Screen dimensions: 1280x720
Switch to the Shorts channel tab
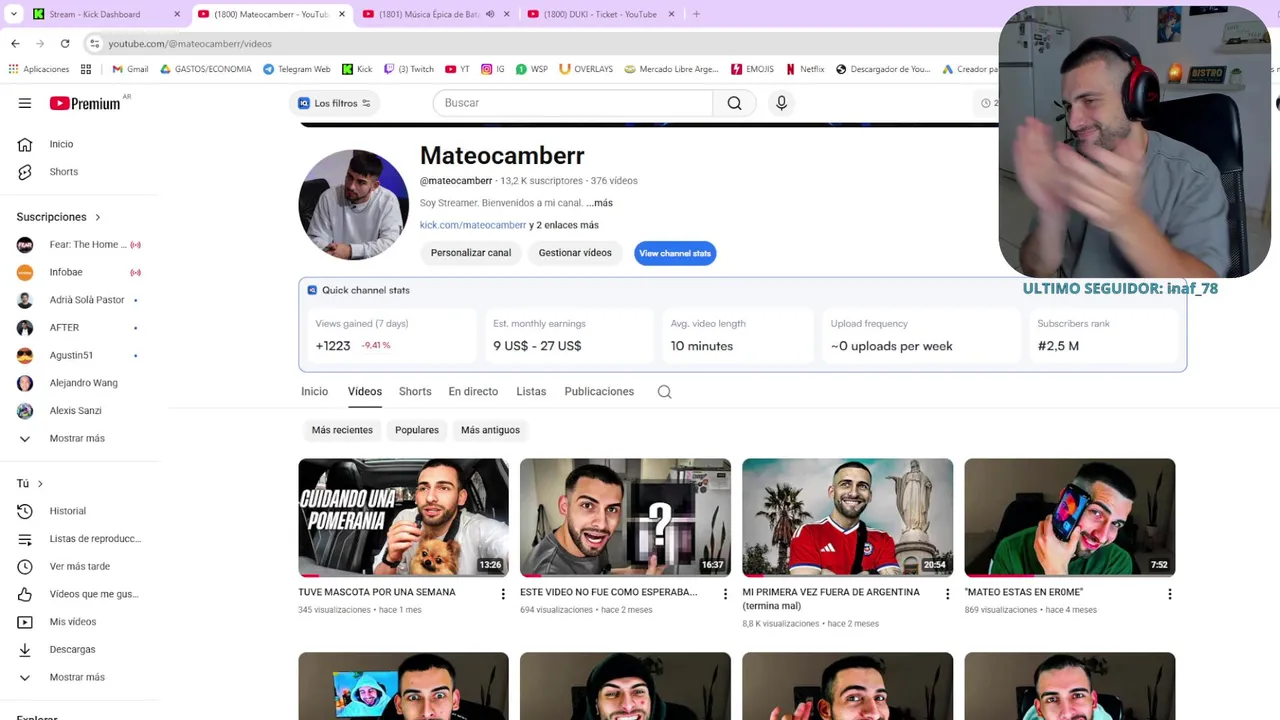[415, 392]
